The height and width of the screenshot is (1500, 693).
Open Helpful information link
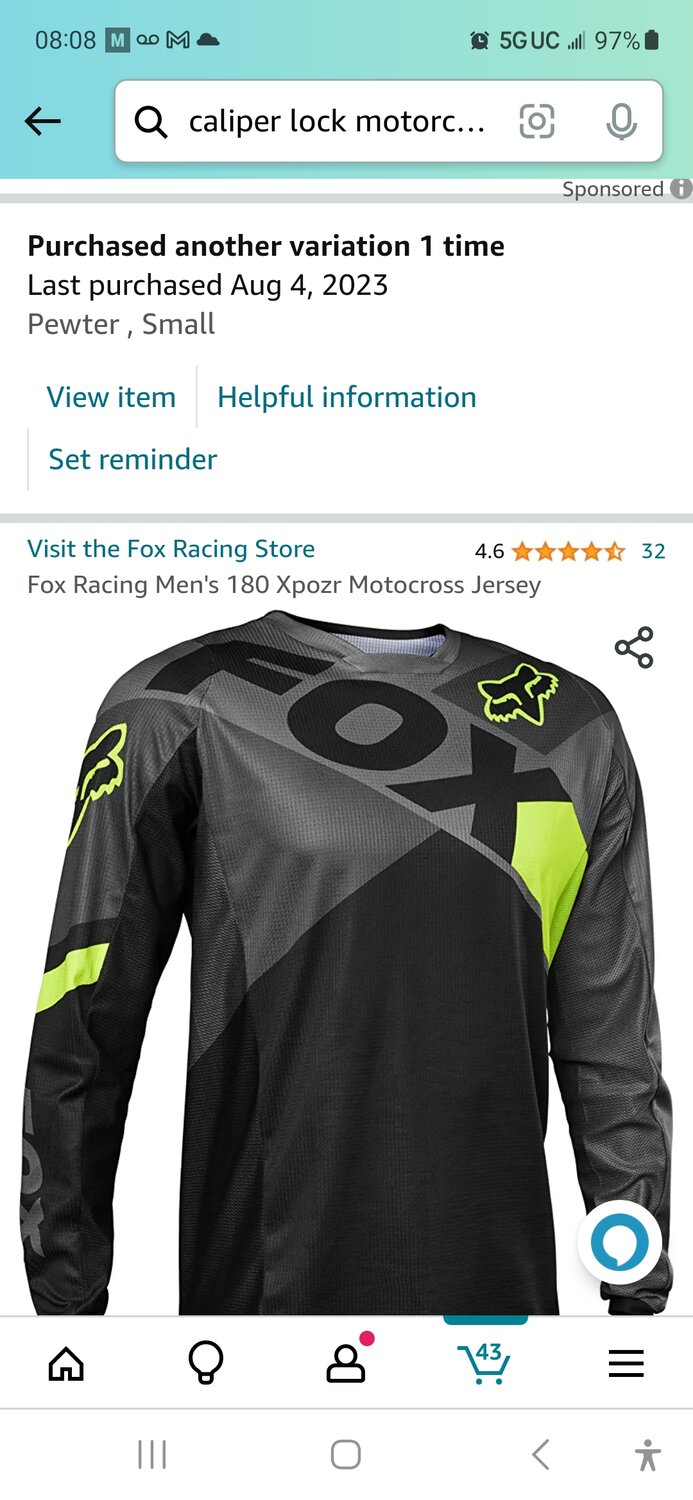pos(346,397)
